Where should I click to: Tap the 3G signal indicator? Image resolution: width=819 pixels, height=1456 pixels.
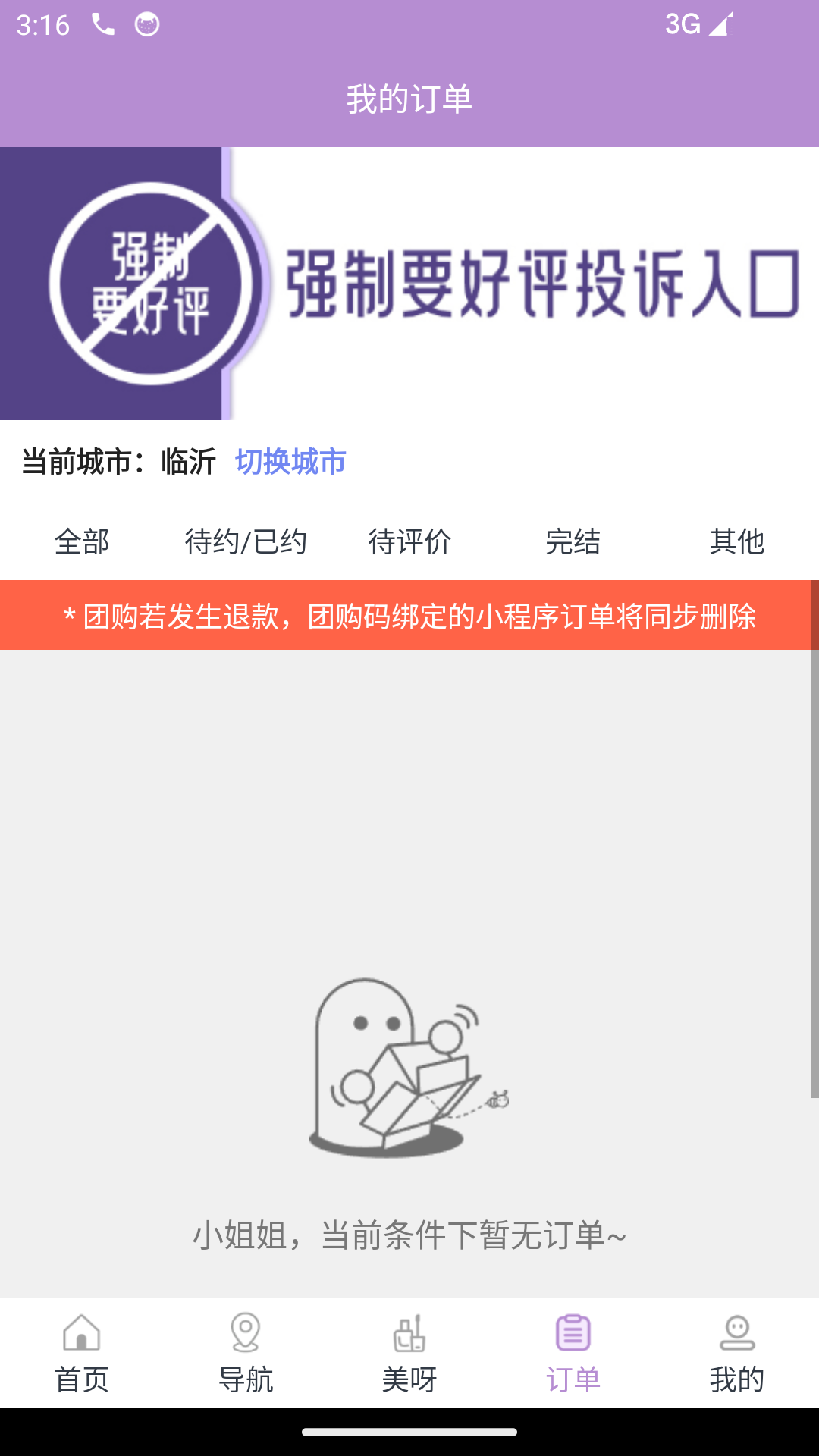(695, 25)
